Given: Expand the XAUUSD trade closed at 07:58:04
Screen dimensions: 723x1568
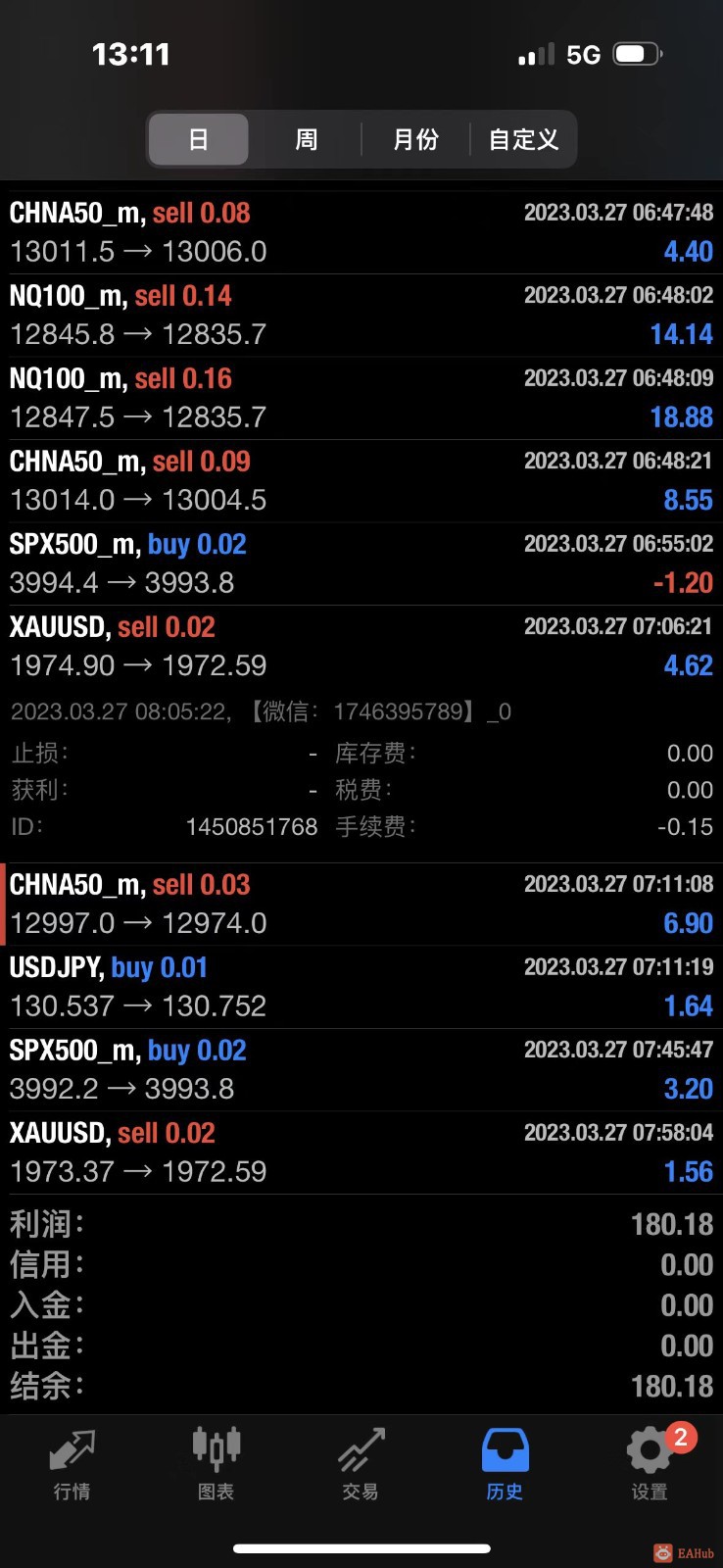Looking at the screenshot, I should [x=361, y=1152].
